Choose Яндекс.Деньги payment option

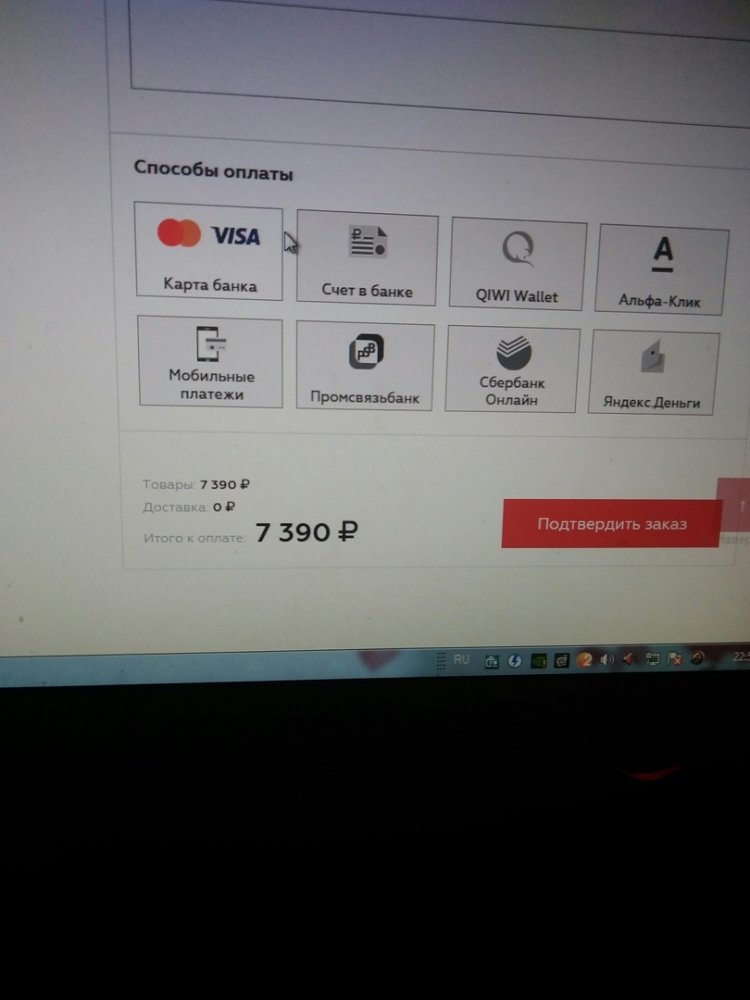click(652, 373)
